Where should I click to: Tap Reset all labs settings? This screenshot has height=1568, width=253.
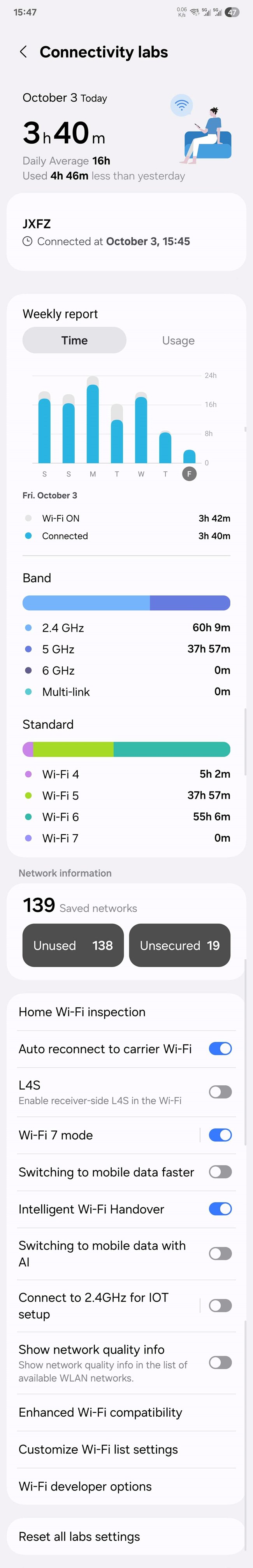coord(126,1537)
